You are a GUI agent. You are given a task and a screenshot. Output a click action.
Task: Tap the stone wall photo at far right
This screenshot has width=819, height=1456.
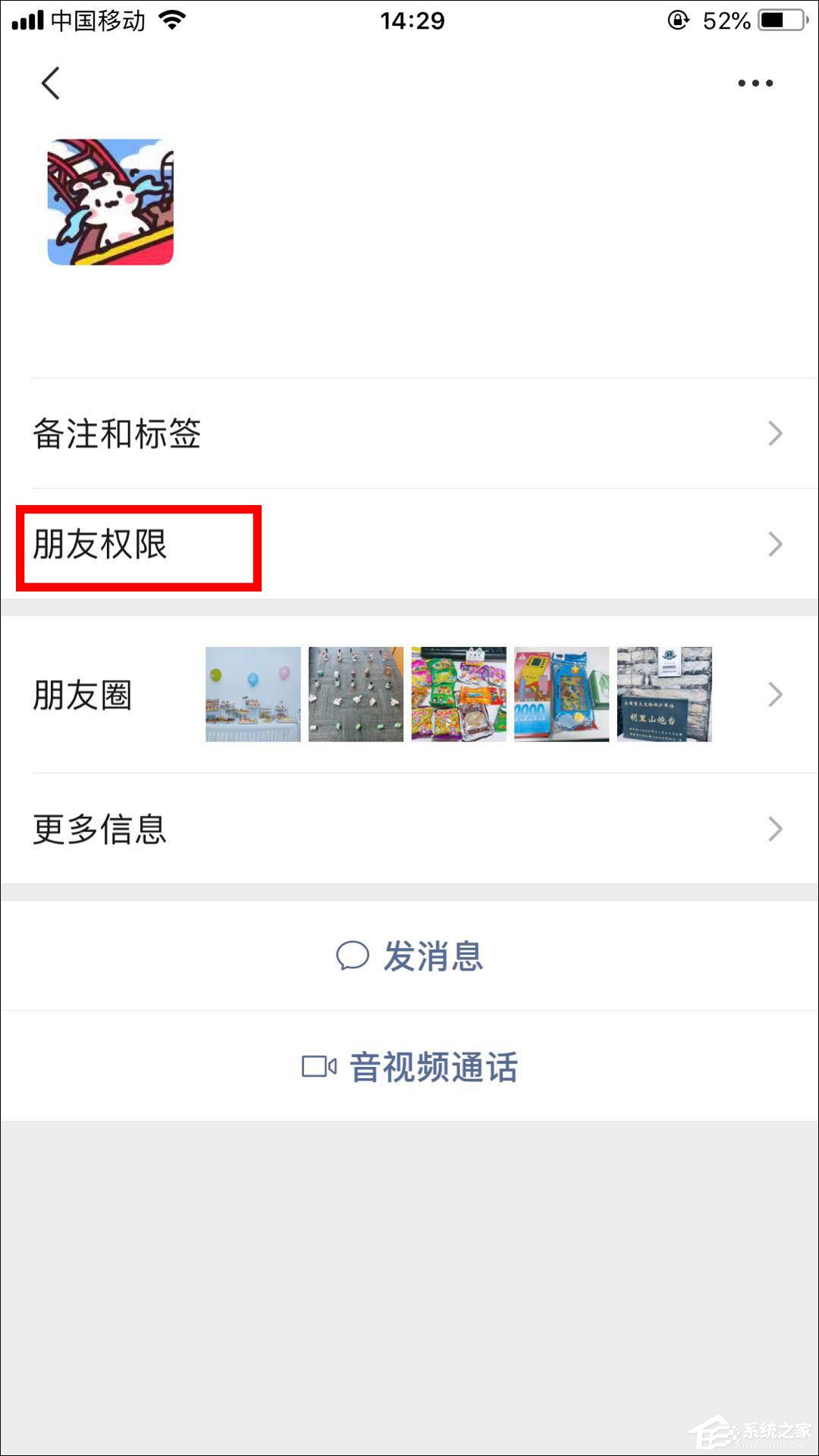pyautogui.click(x=664, y=694)
